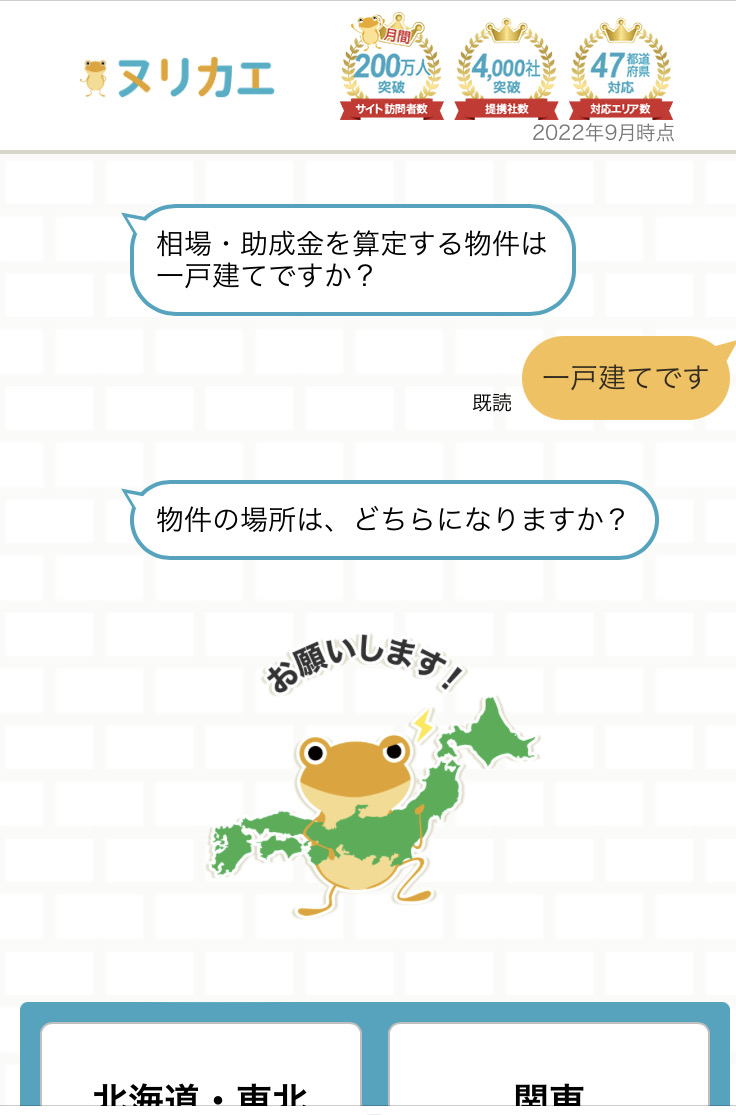This screenshot has height=1115, width=736.
Task: Choose 関東 as the property location
Action: [548, 1075]
